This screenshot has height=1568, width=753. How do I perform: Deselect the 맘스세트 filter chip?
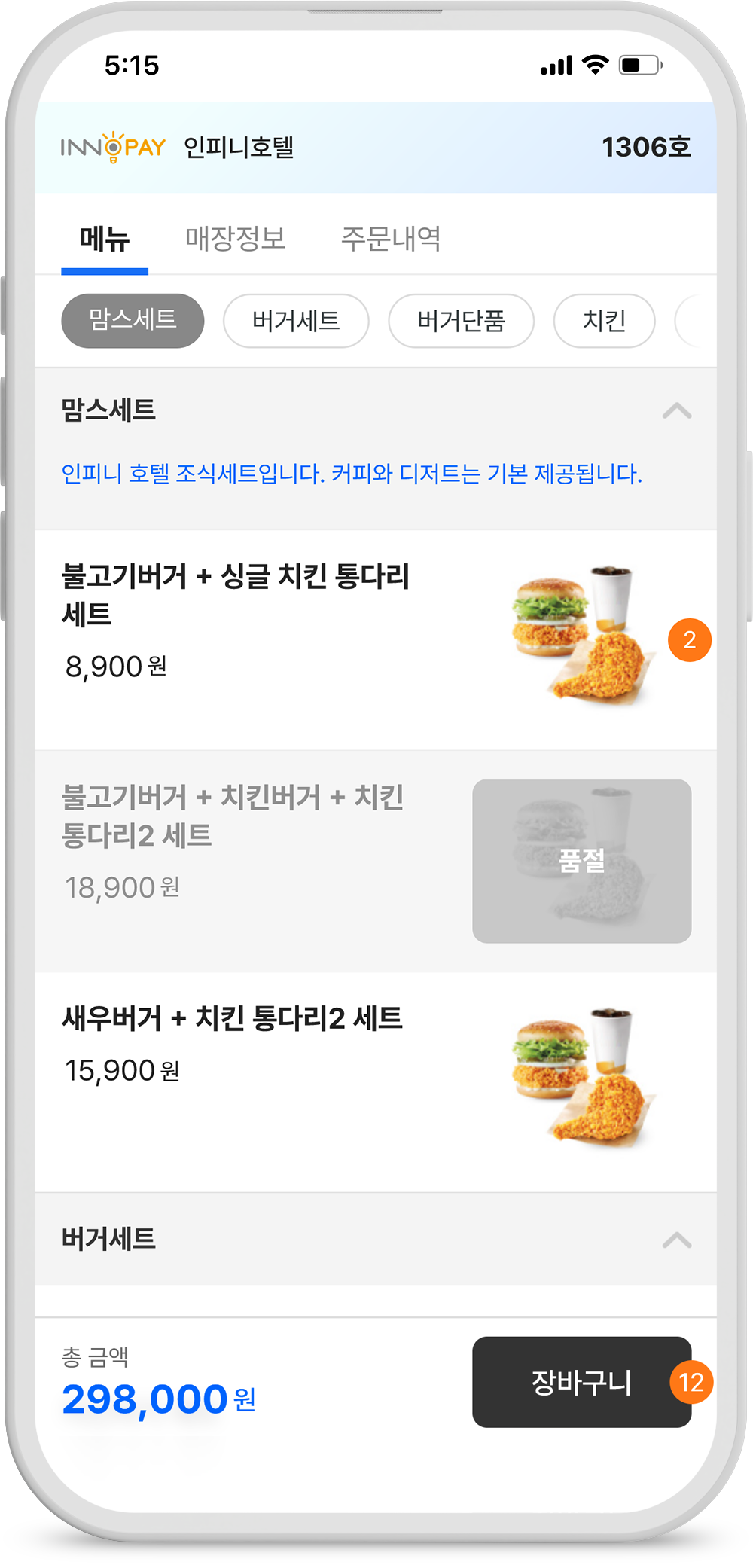132,320
